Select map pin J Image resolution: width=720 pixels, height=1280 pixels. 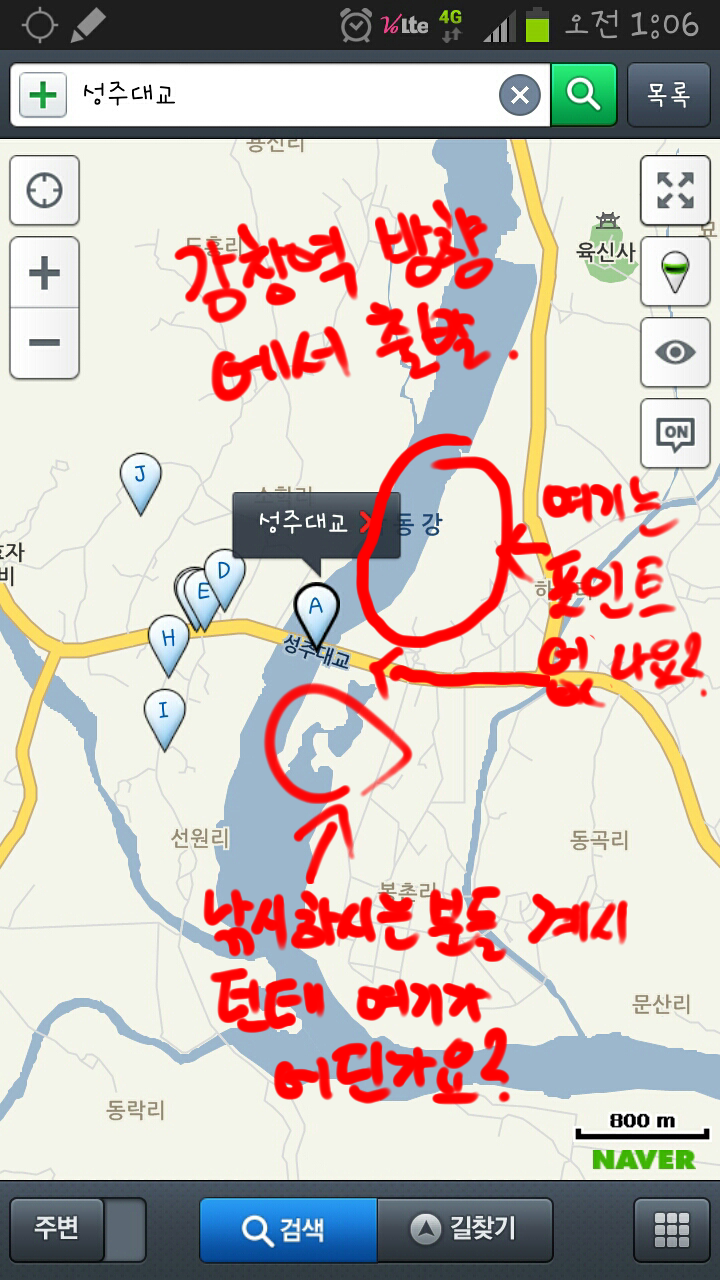coord(140,478)
